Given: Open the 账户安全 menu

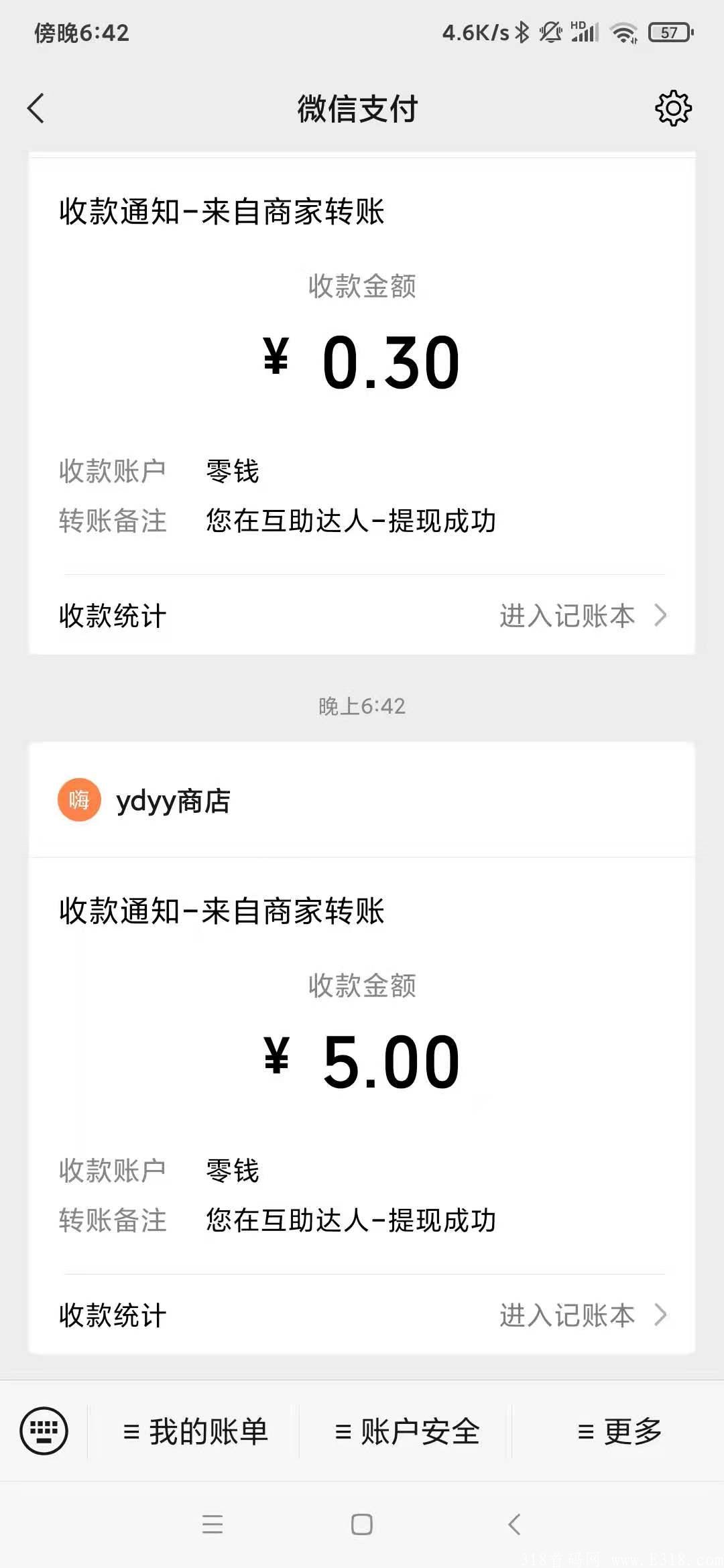Looking at the screenshot, I should click(406, 1431).
